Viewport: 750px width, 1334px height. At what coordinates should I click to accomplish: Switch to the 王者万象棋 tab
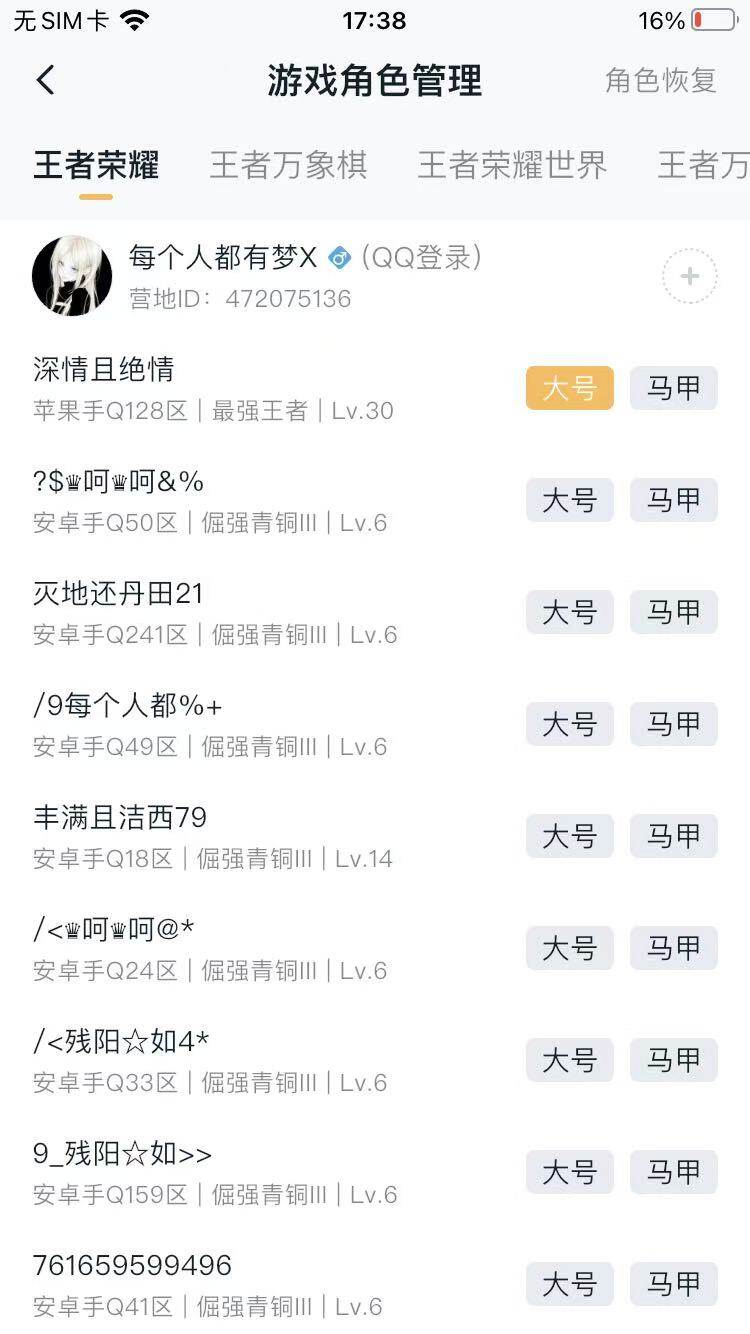(288, 165)
